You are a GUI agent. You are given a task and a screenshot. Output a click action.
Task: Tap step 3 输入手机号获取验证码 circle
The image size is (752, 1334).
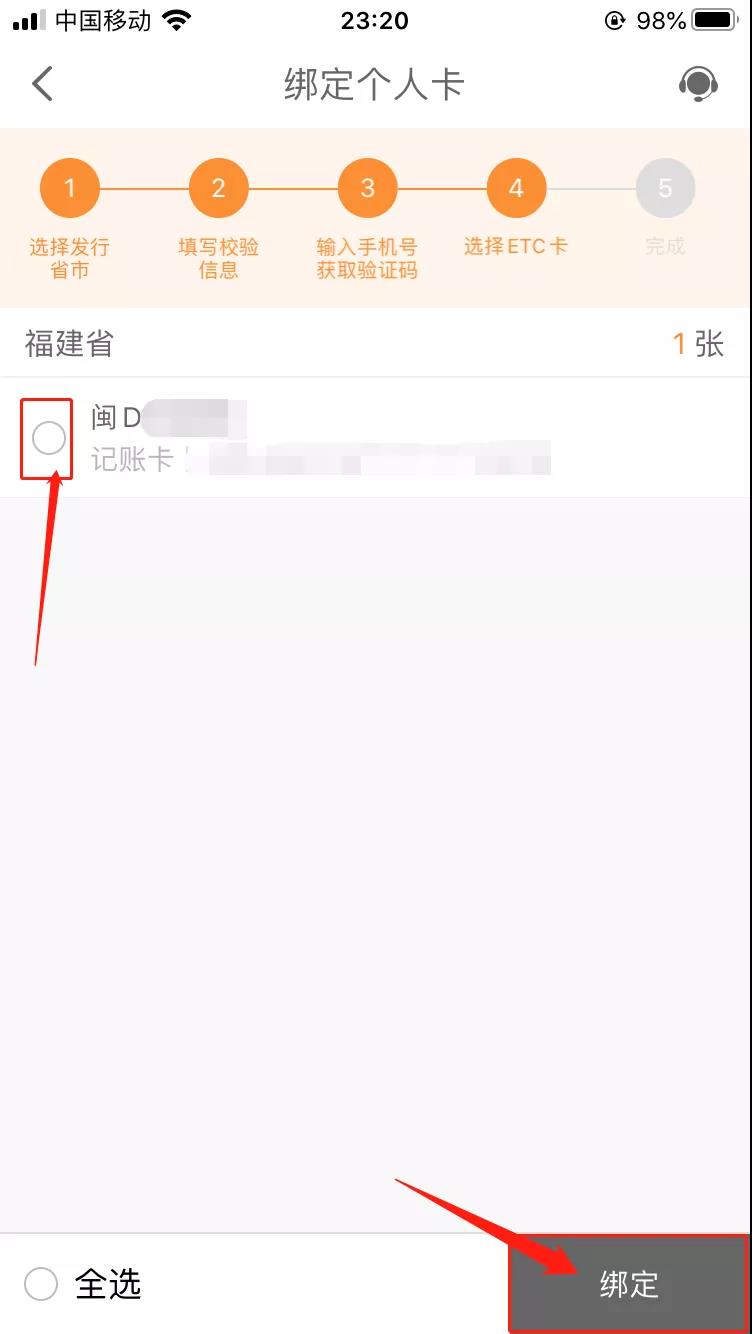pyautogui.click(x=366, y=187)
